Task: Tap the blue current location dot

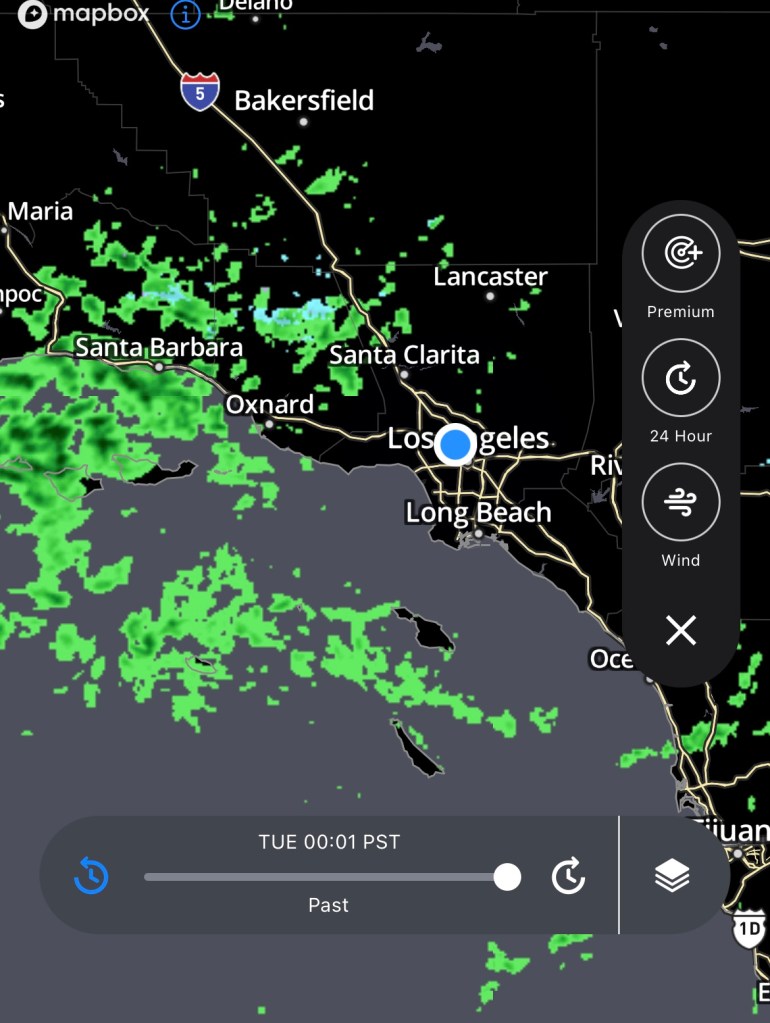Action: (455, 444)
